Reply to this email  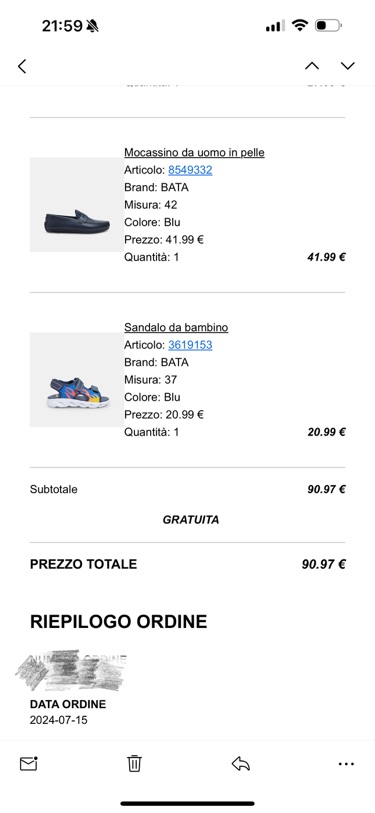click(x=241, y=764)
